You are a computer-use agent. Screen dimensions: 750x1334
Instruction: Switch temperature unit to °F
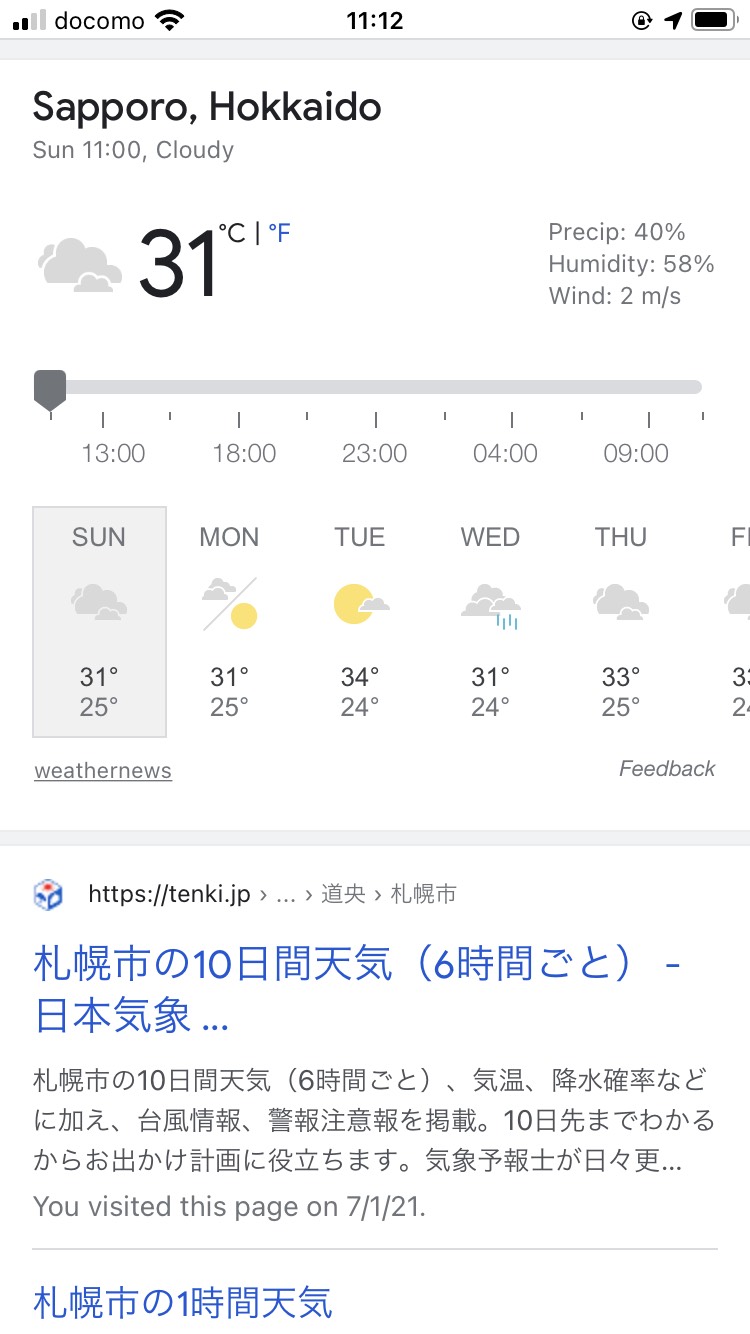pyautogui.click(x=279, y=234)
